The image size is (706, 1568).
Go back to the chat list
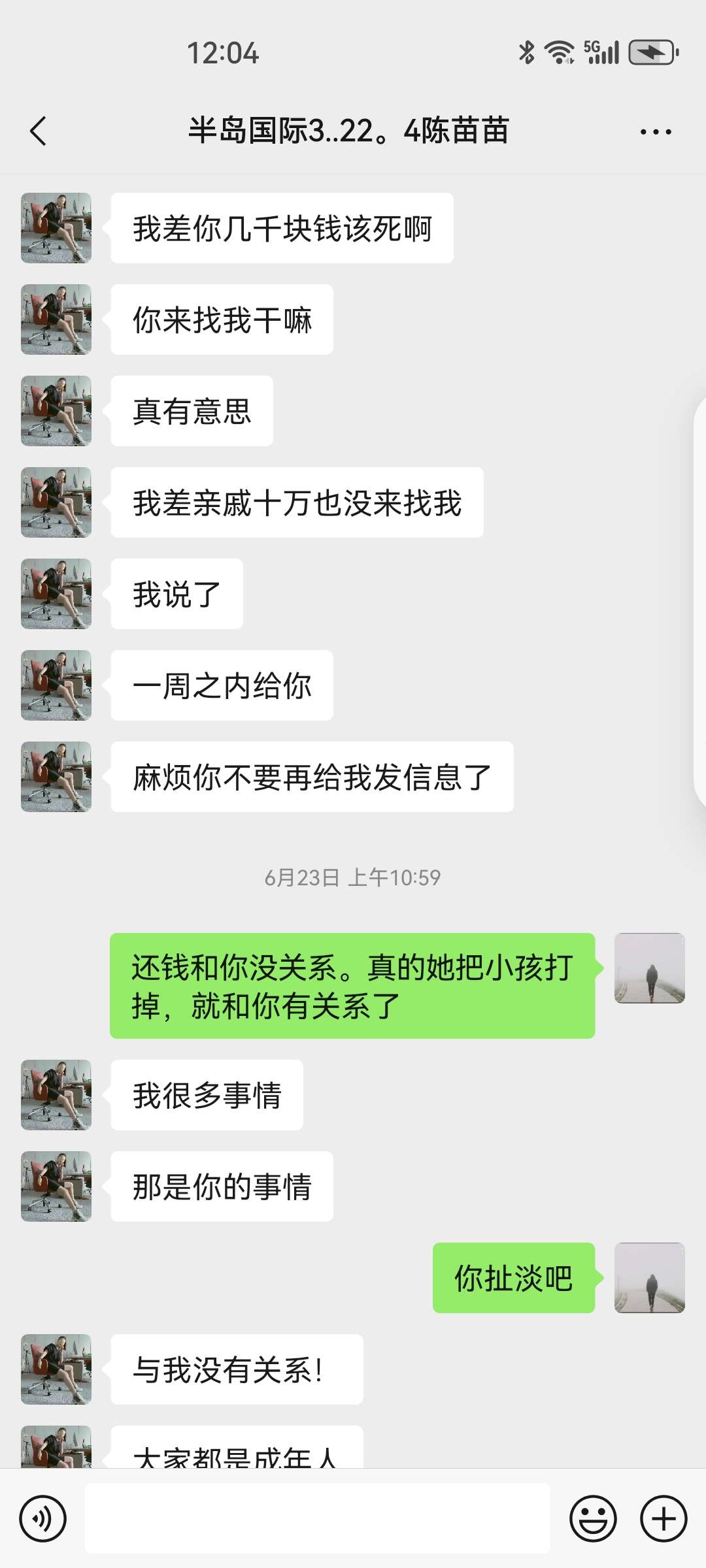coord(39,131)
